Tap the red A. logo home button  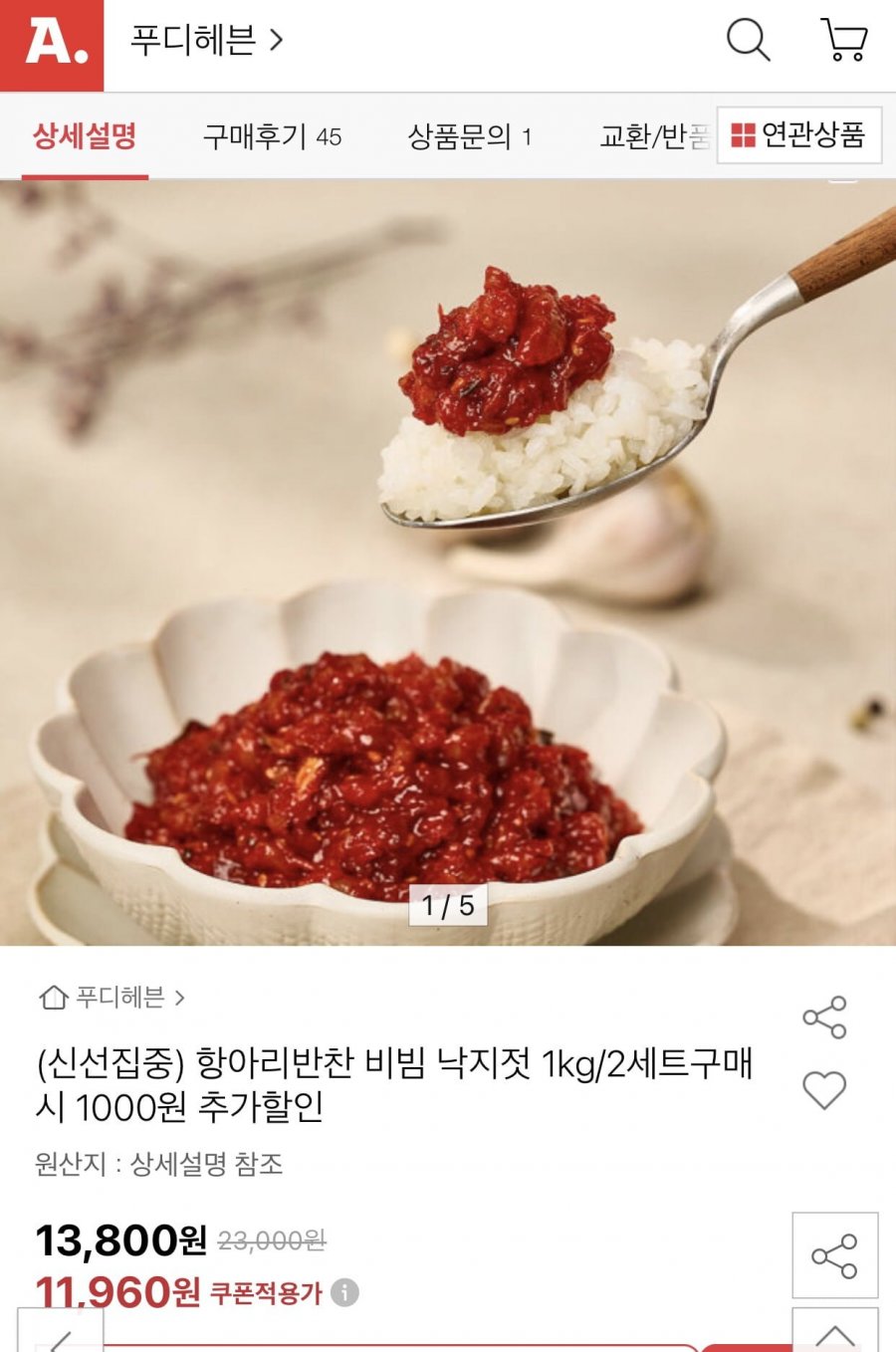coord(52,45)
